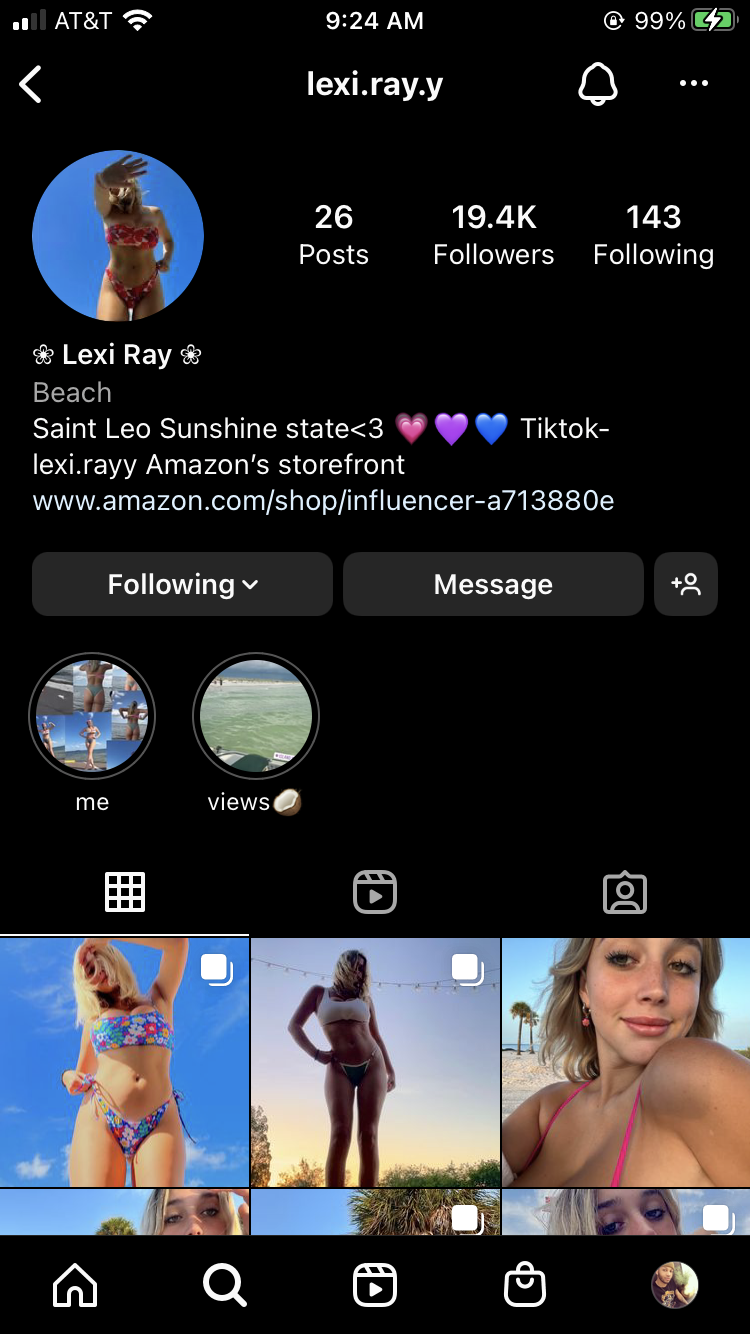Open the three-dot overflow menu
The height and width of the screenshot is (1334, 750).
click(693, 84)
